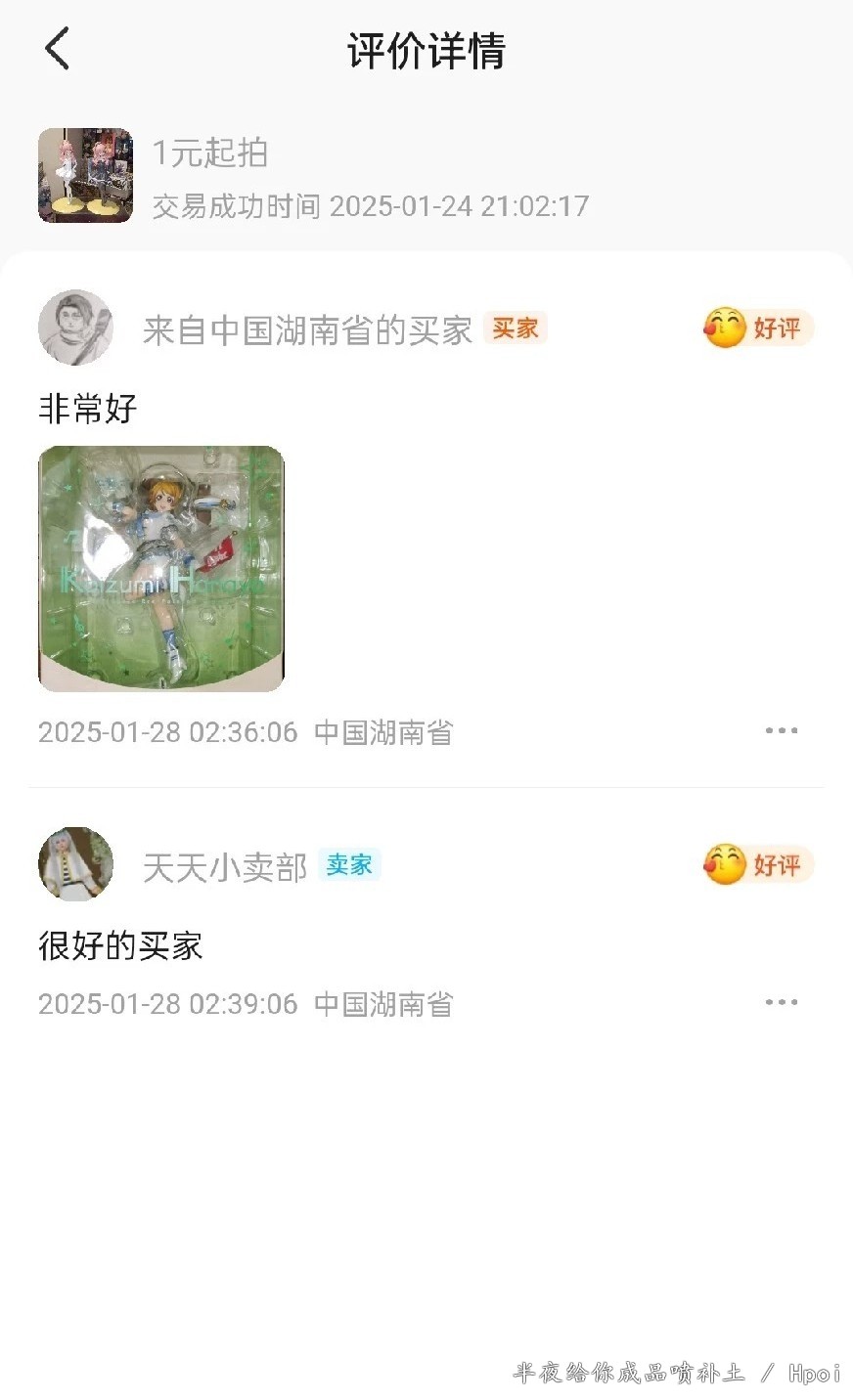The image size is (853, 1400).
Task: Go back from the 评价详情 page
Action: point(57,48)
